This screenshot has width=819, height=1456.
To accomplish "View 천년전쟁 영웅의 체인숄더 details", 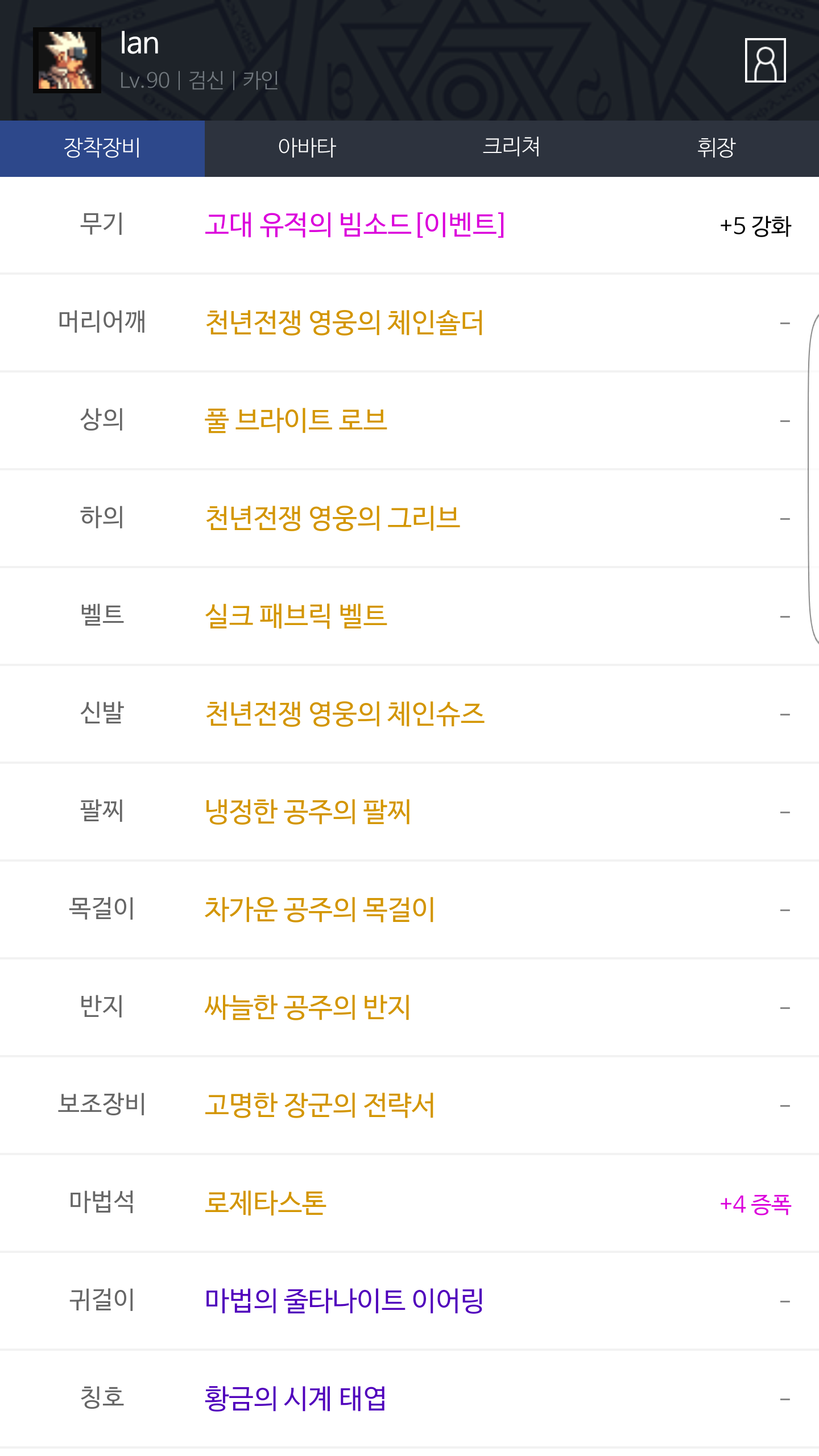I will 344,322.
